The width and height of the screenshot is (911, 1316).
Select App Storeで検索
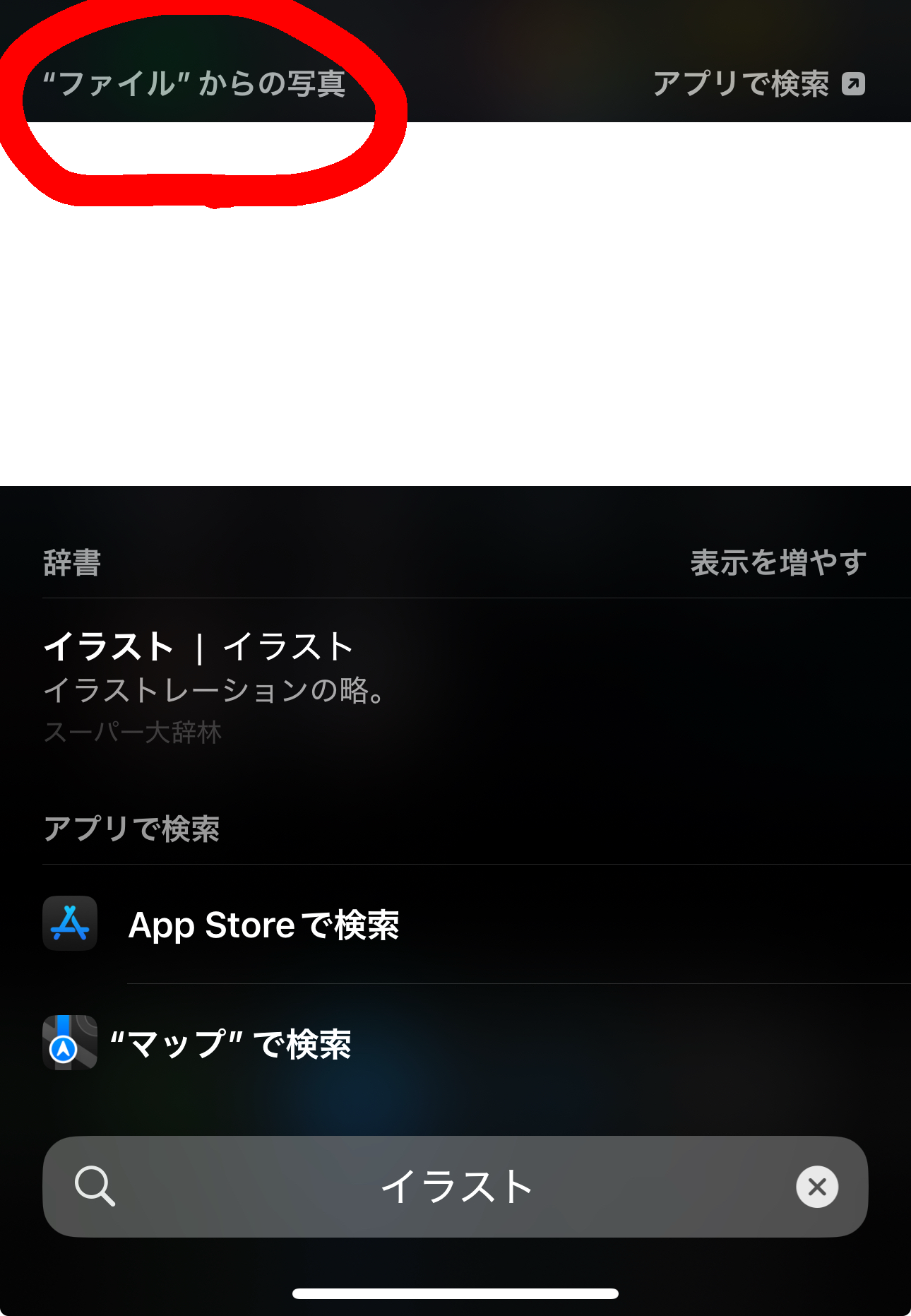pos(263,925)
